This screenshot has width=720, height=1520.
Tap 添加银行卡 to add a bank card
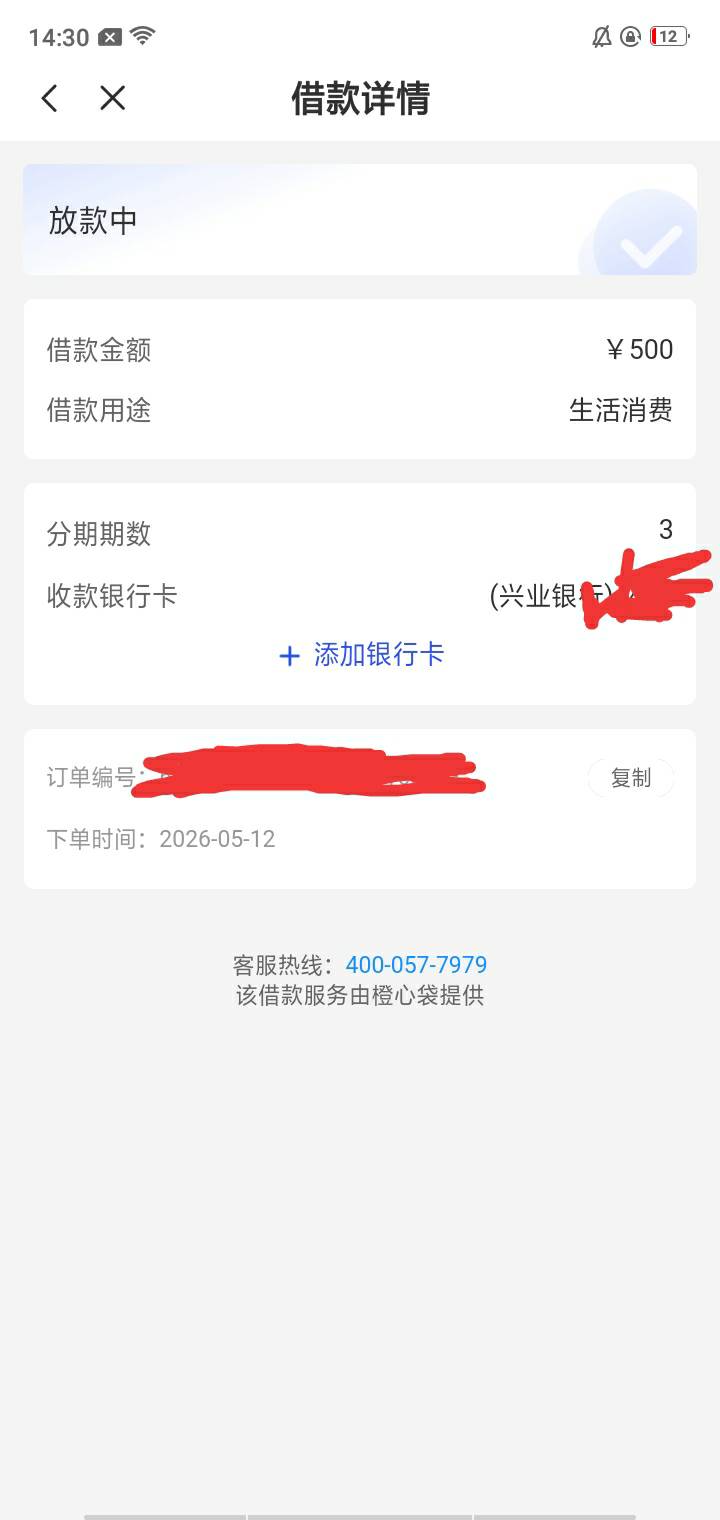coord(361,655)
